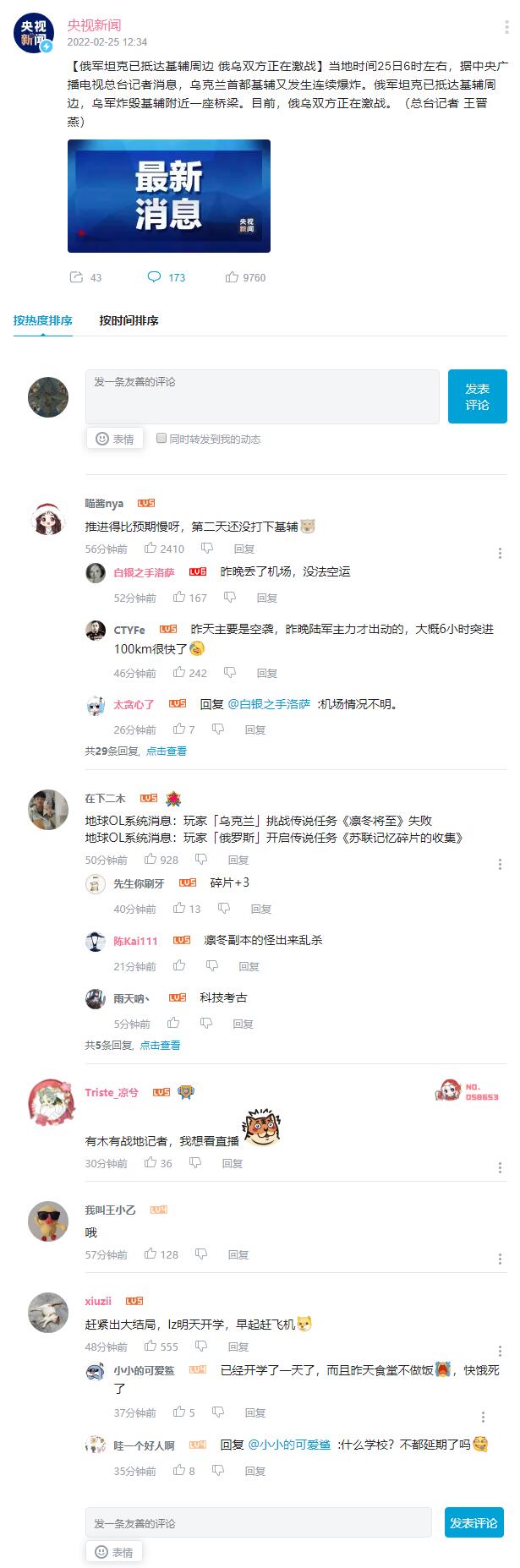Switch to 按时间排序 tab
The width and height of the screenshot is (520, 1568).
pyautogui.click(x=129, y=320)
